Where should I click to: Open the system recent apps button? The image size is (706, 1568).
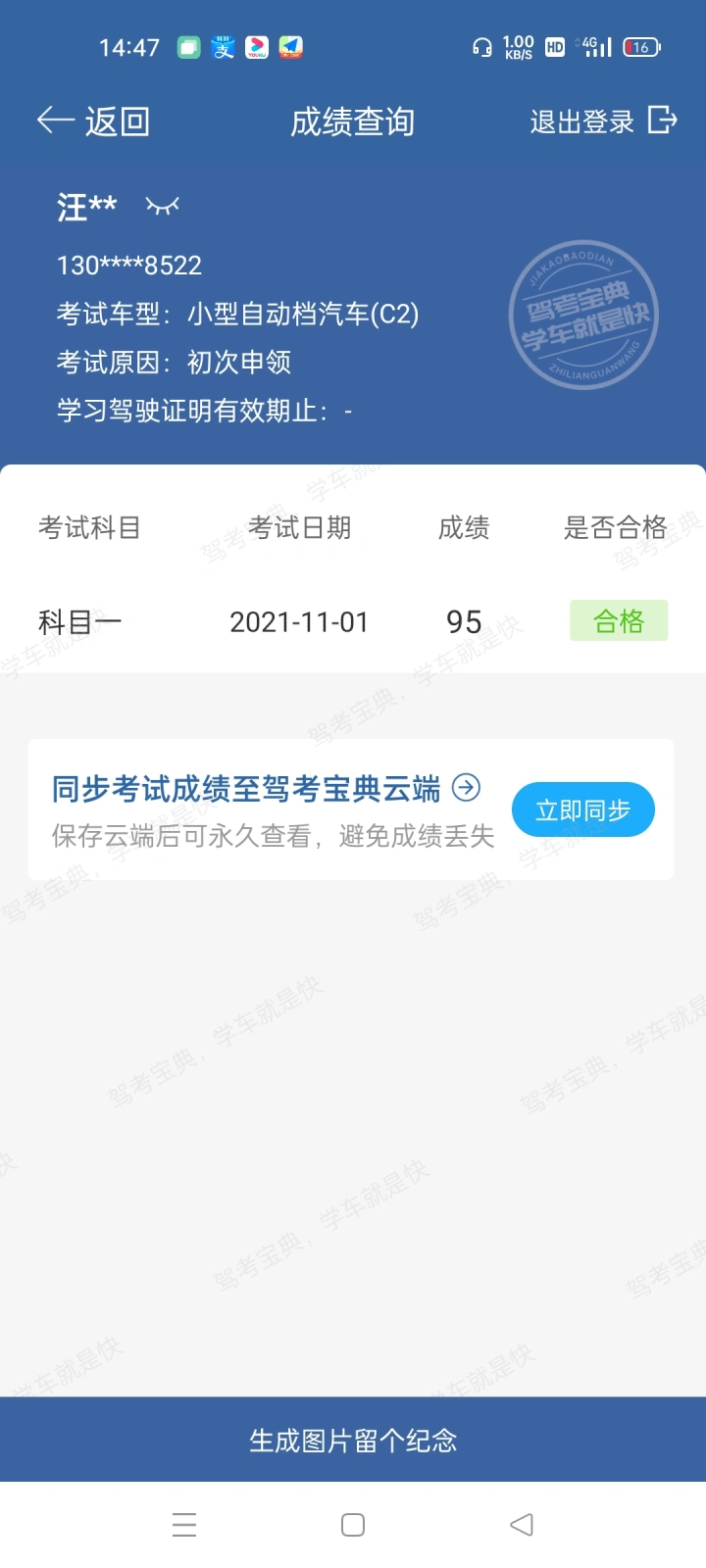click(184, 1525)
